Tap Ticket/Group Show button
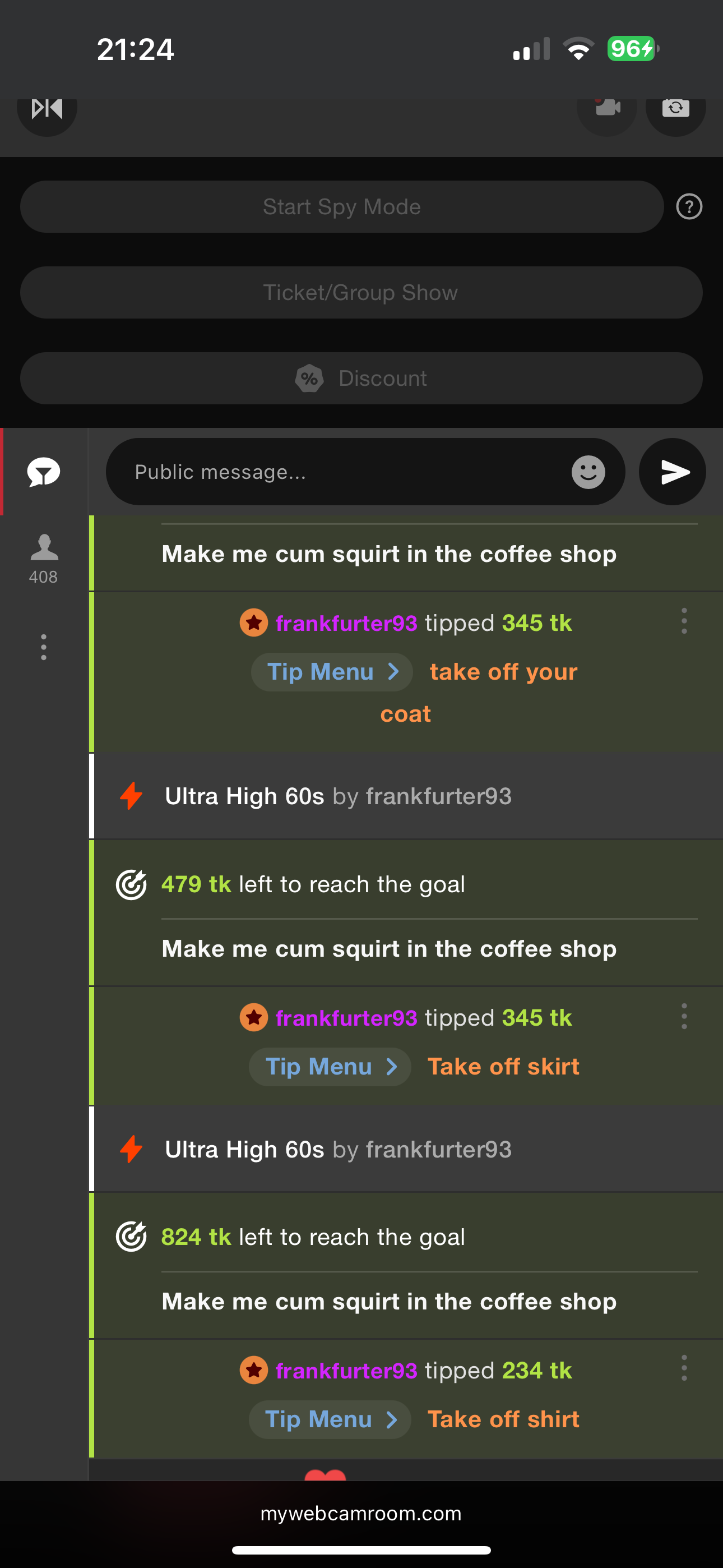This screenshot has height=1568, width=723. tap(361, 293)
